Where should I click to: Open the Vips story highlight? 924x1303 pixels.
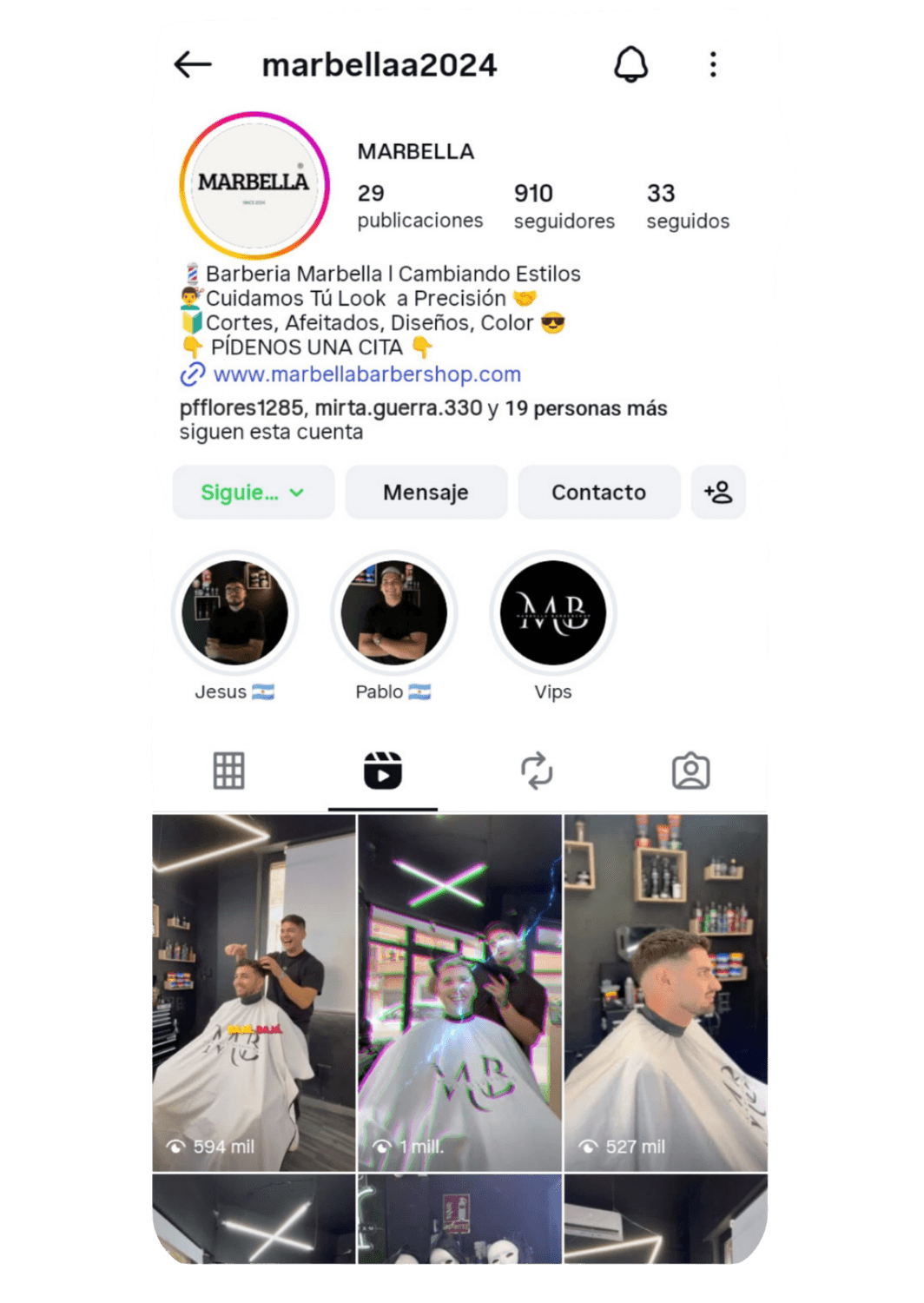[x=553, y=613]
